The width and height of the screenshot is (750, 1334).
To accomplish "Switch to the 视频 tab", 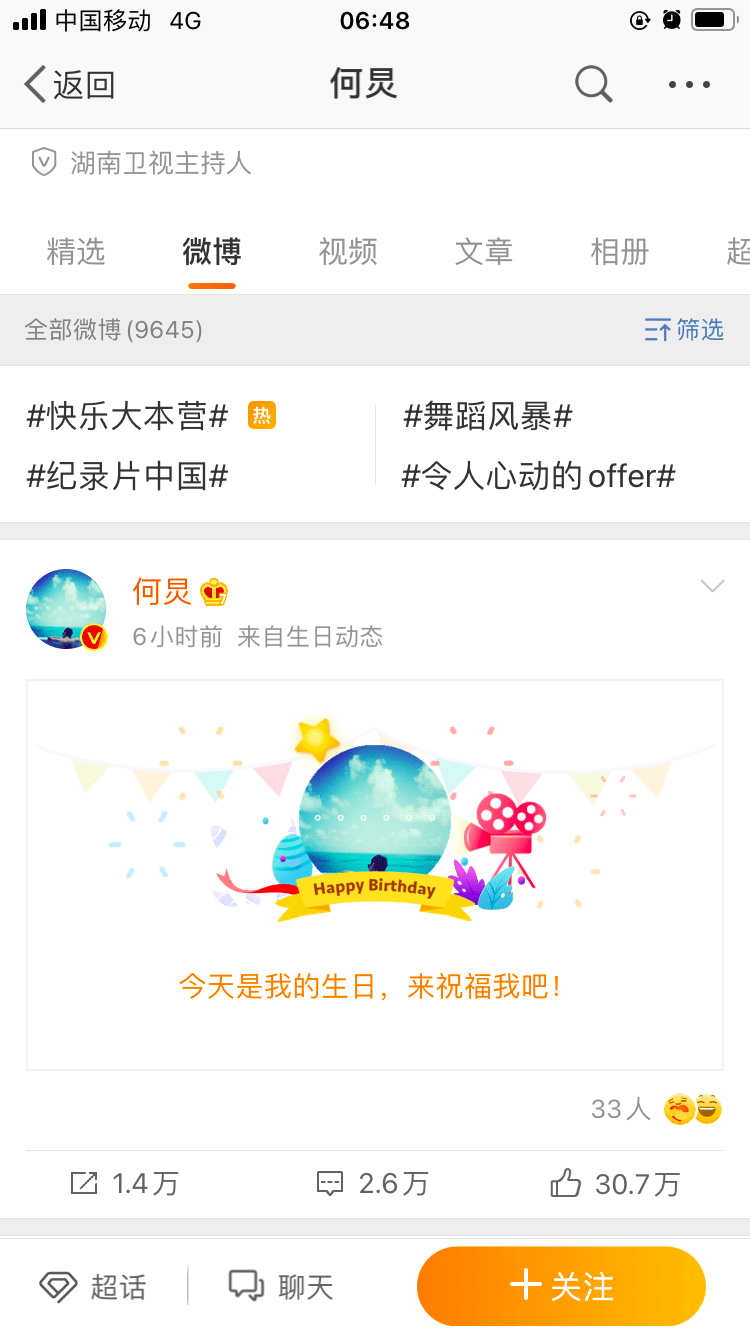I will 348,251.
